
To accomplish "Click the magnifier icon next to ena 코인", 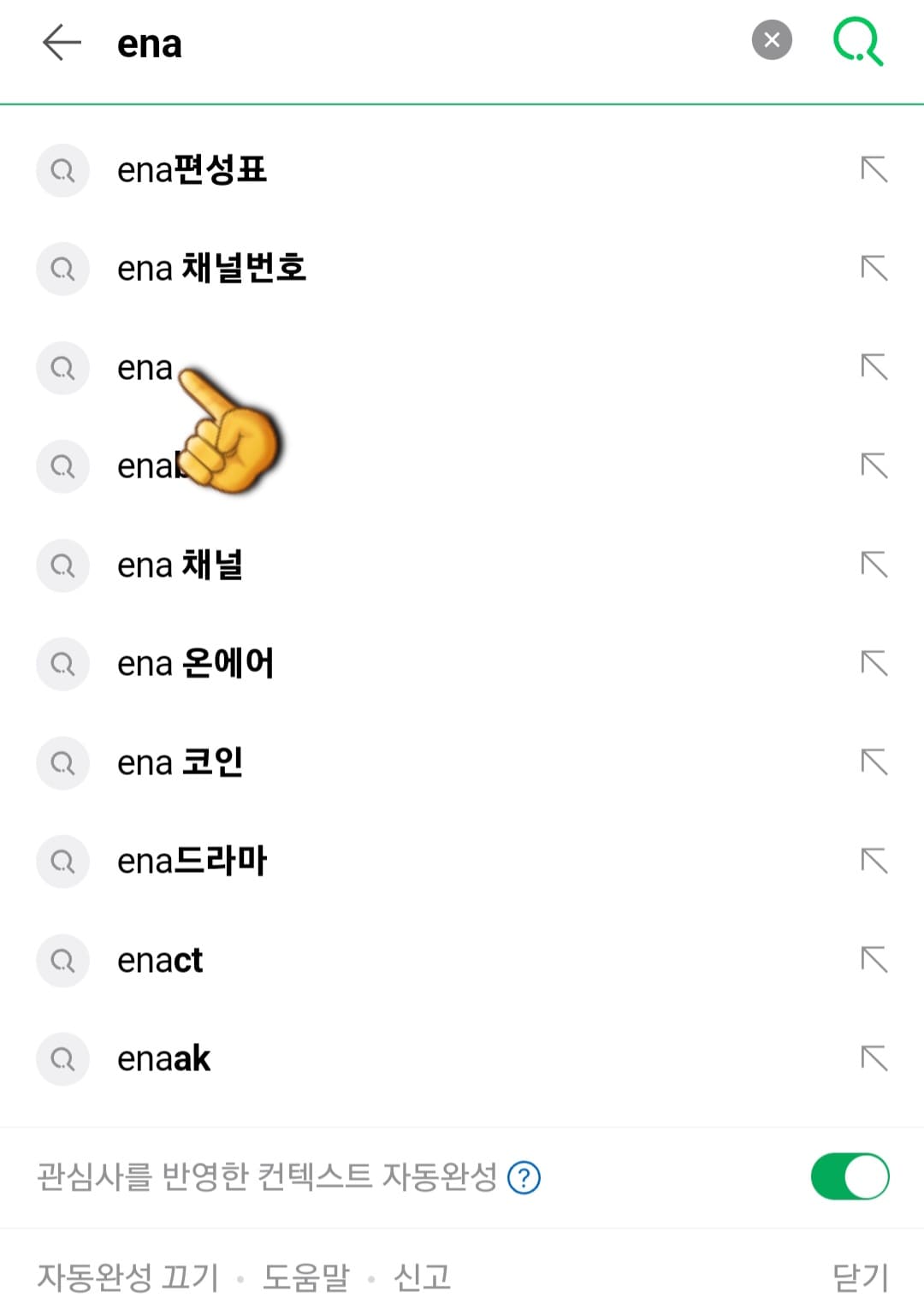I will (62, 763).
